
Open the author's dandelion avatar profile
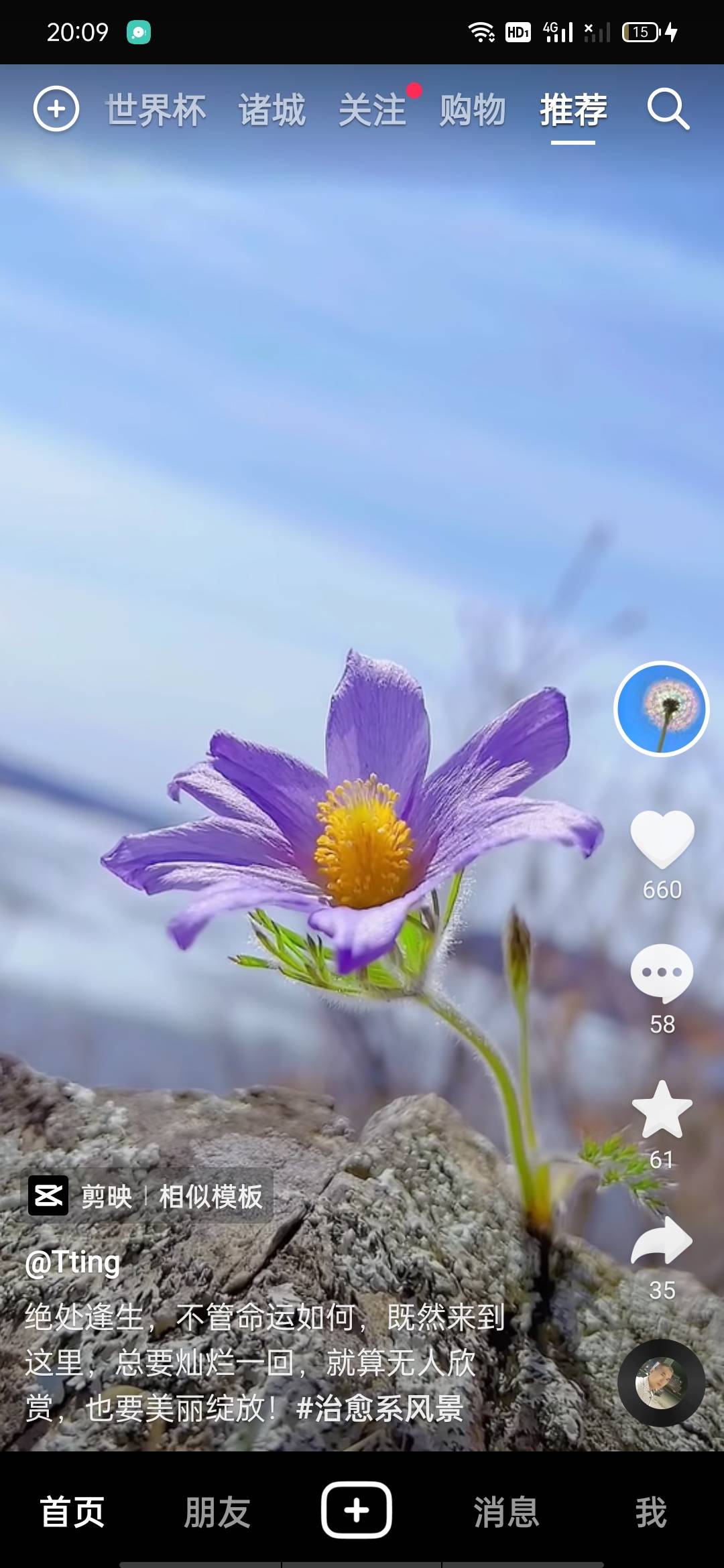(661, 709)
